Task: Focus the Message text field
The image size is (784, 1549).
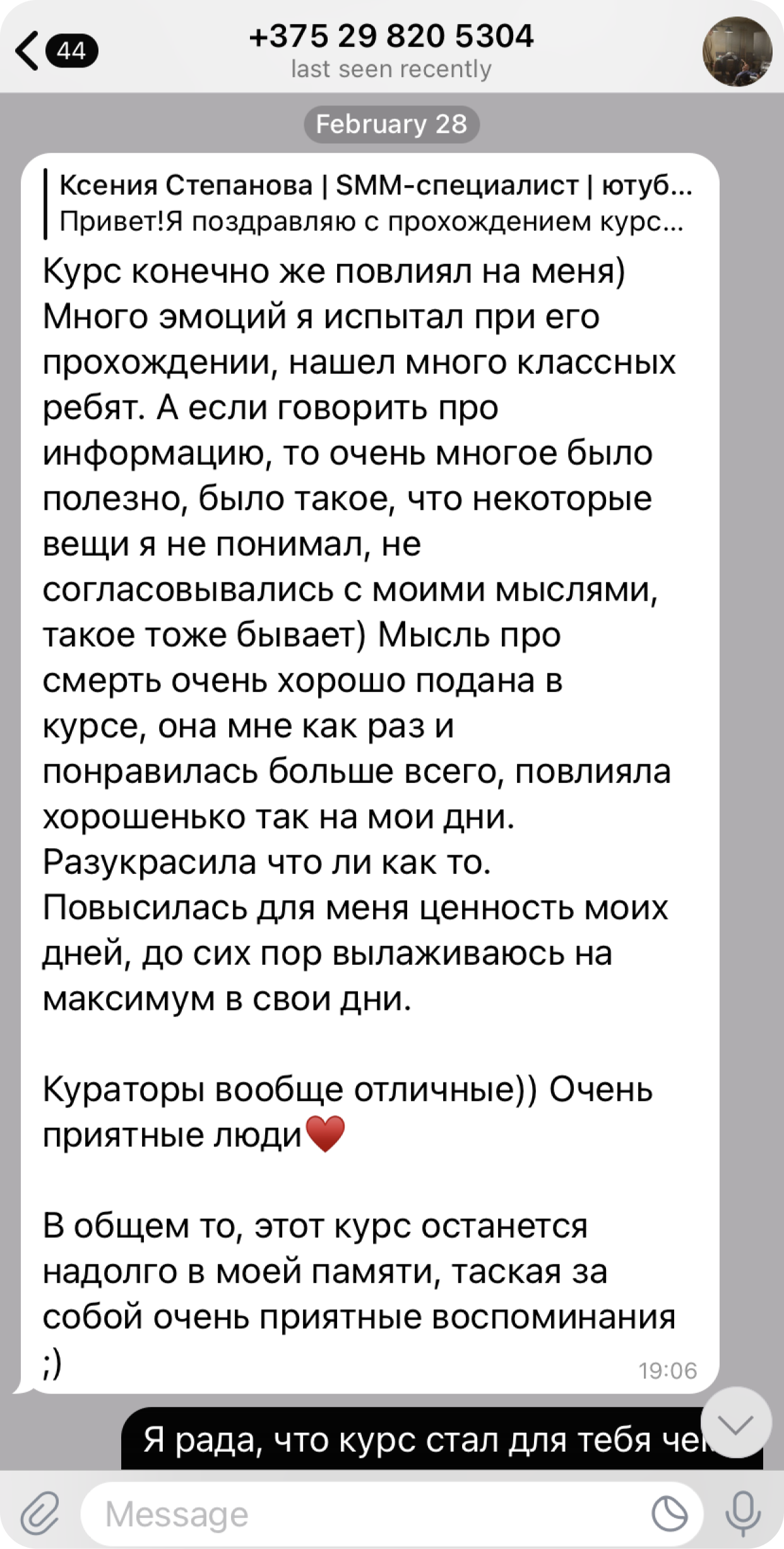Action: (366, 1514)
